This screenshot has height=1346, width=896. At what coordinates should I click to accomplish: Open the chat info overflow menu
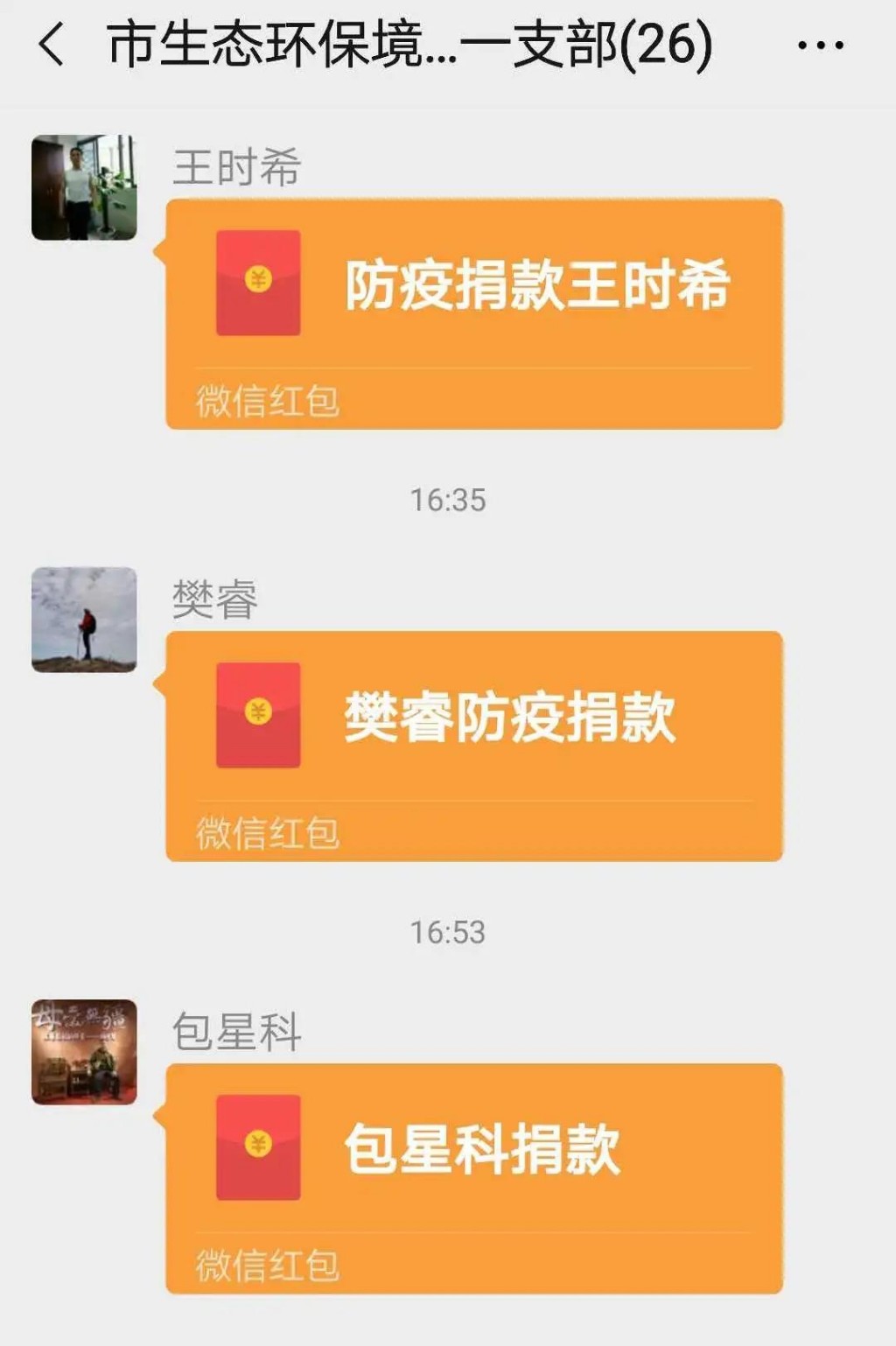point(820,45)
